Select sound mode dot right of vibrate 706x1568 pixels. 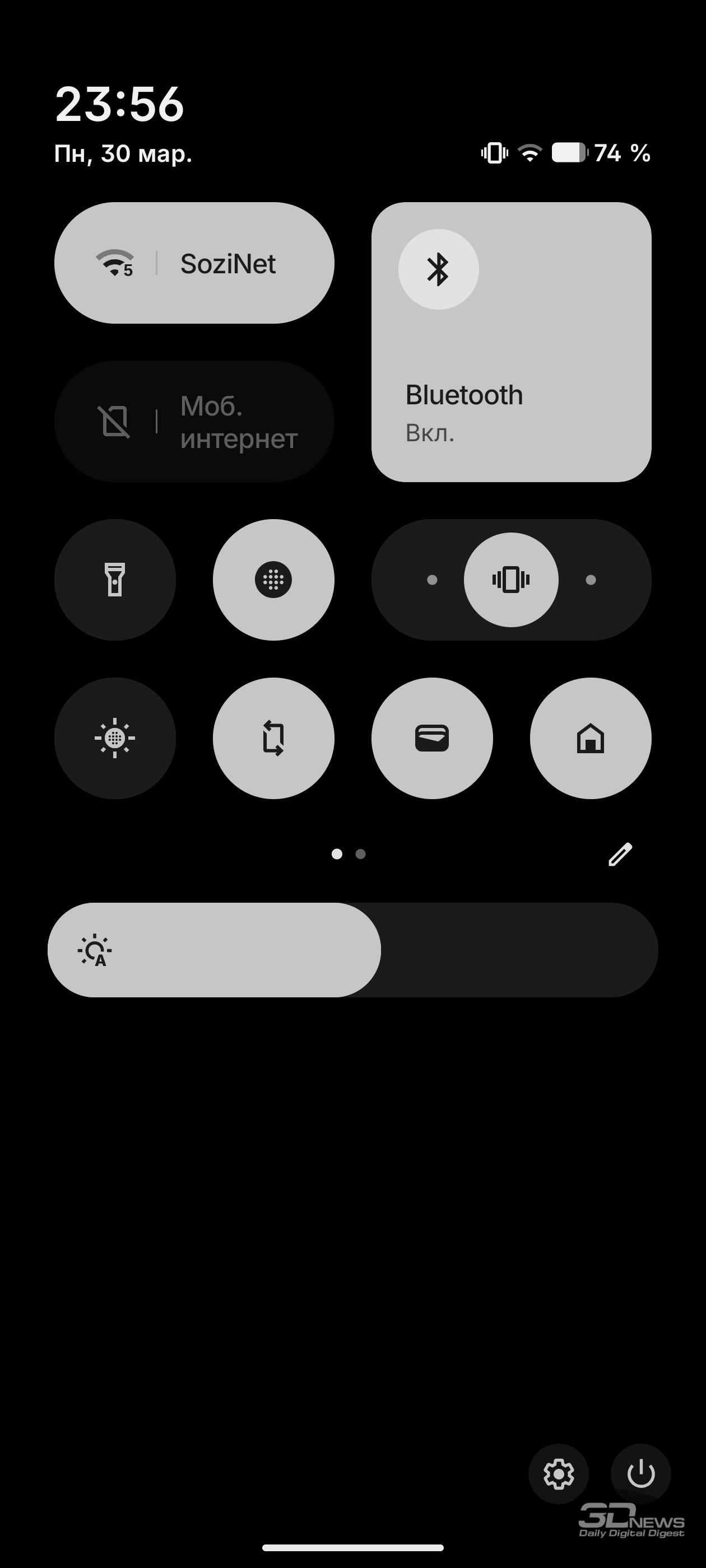tap(590, 580)
